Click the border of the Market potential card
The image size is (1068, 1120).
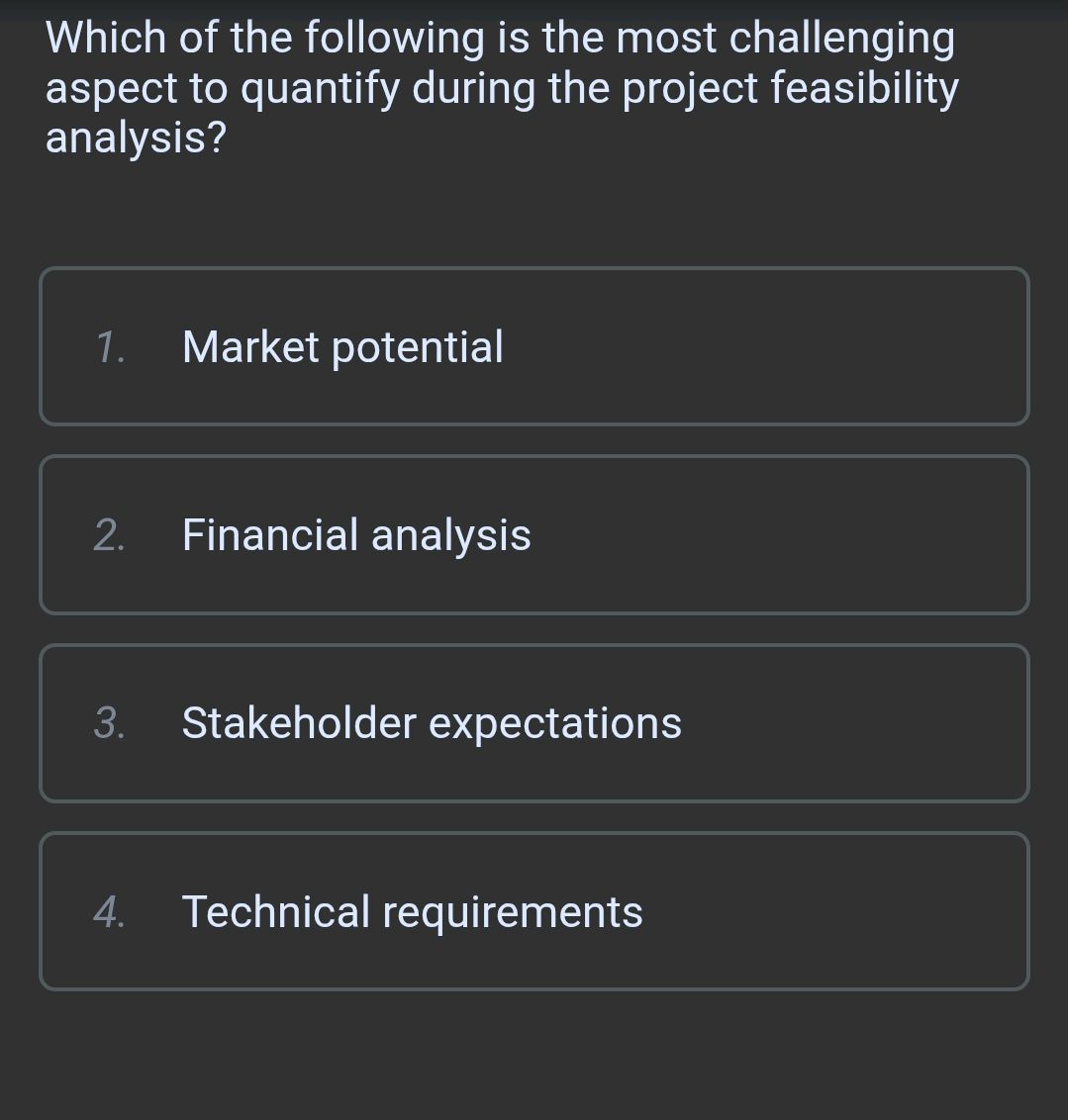click(534, 267)
